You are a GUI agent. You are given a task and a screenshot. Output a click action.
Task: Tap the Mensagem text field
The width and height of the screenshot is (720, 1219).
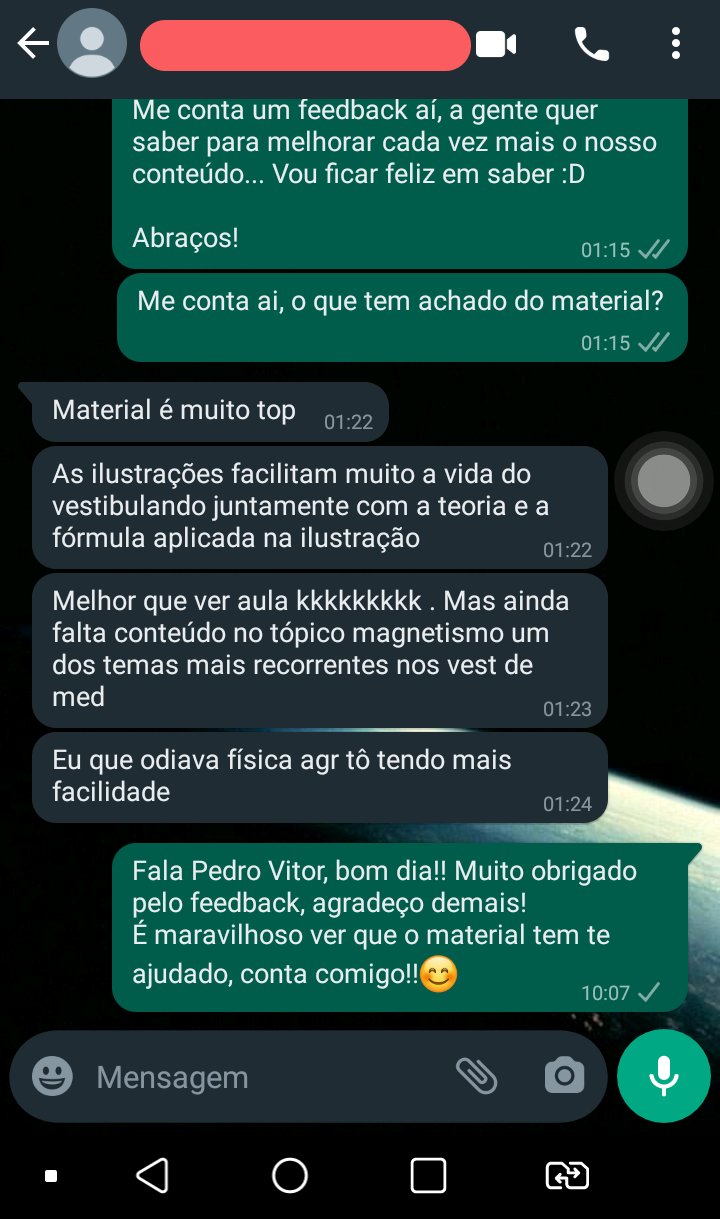pos(260,1077)
